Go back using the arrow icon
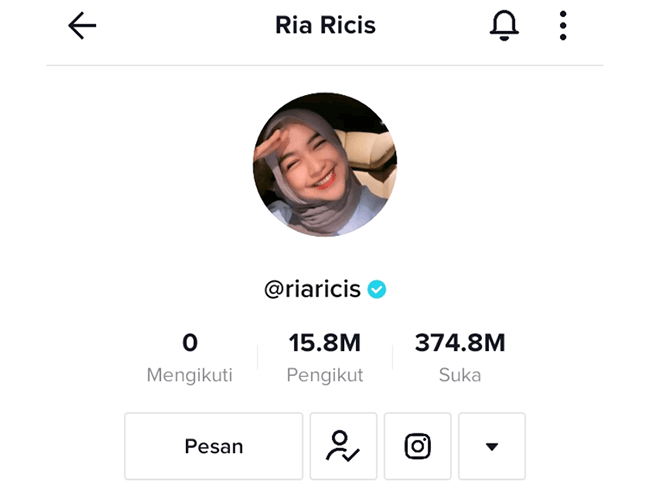Screen dimensions: 650x491 click(82, 26)
